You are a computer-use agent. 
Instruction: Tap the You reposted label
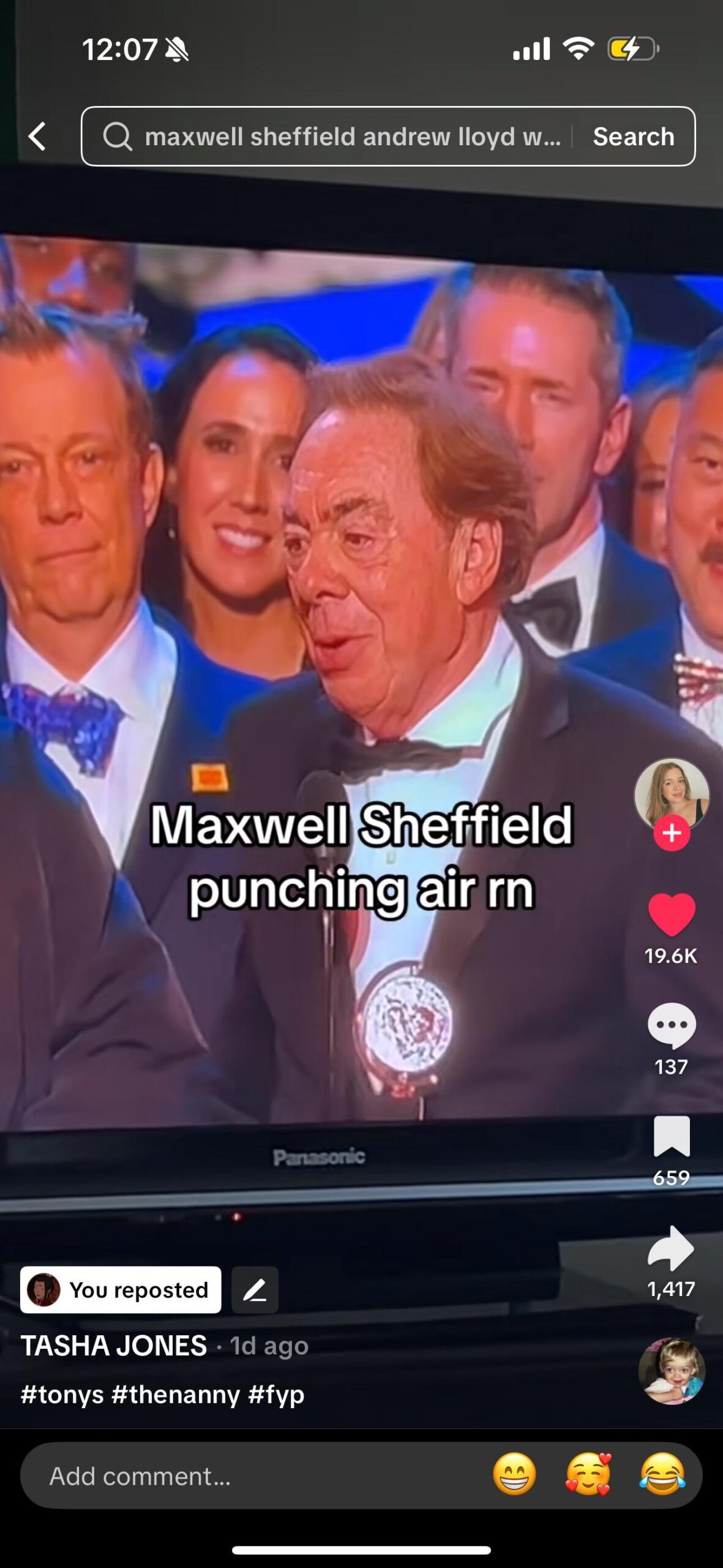(x=121, y=1290)
